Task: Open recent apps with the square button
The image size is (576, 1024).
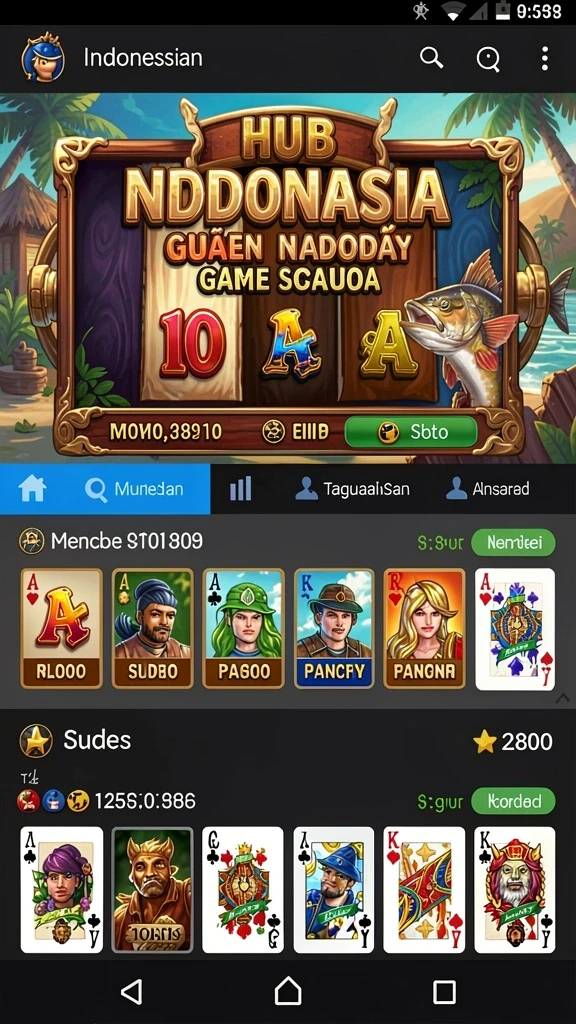Action: click(444, 992)
